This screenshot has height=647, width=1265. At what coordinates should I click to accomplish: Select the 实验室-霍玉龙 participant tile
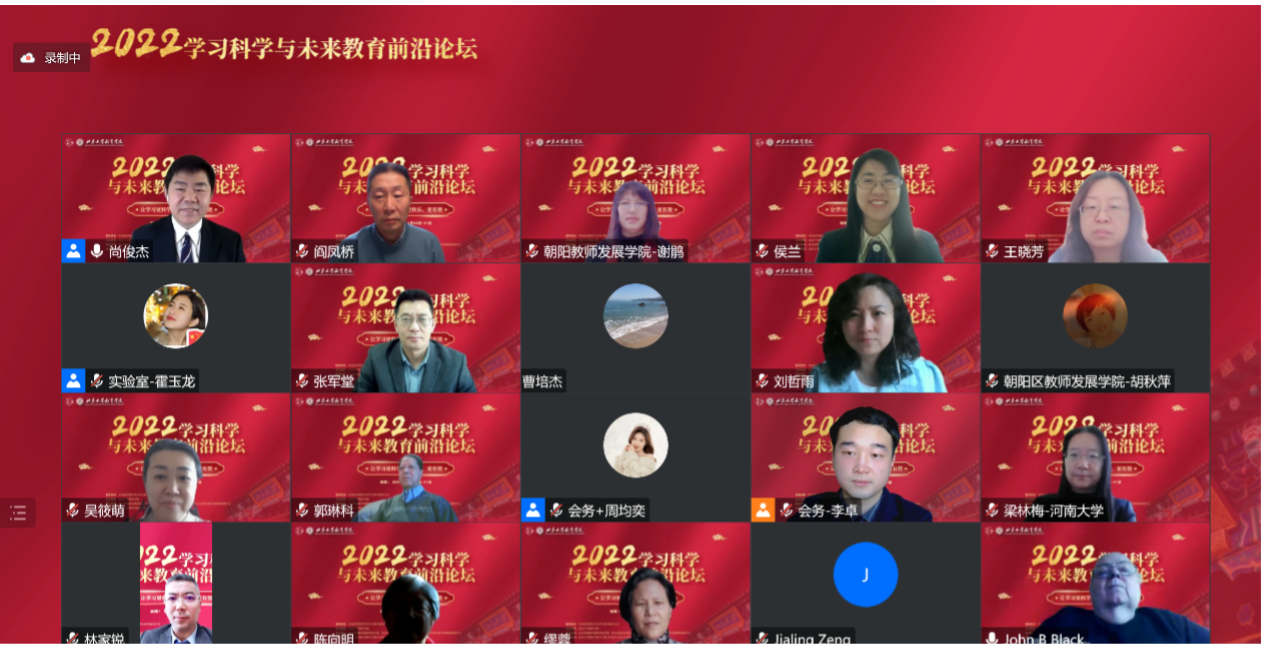(175, 327)
